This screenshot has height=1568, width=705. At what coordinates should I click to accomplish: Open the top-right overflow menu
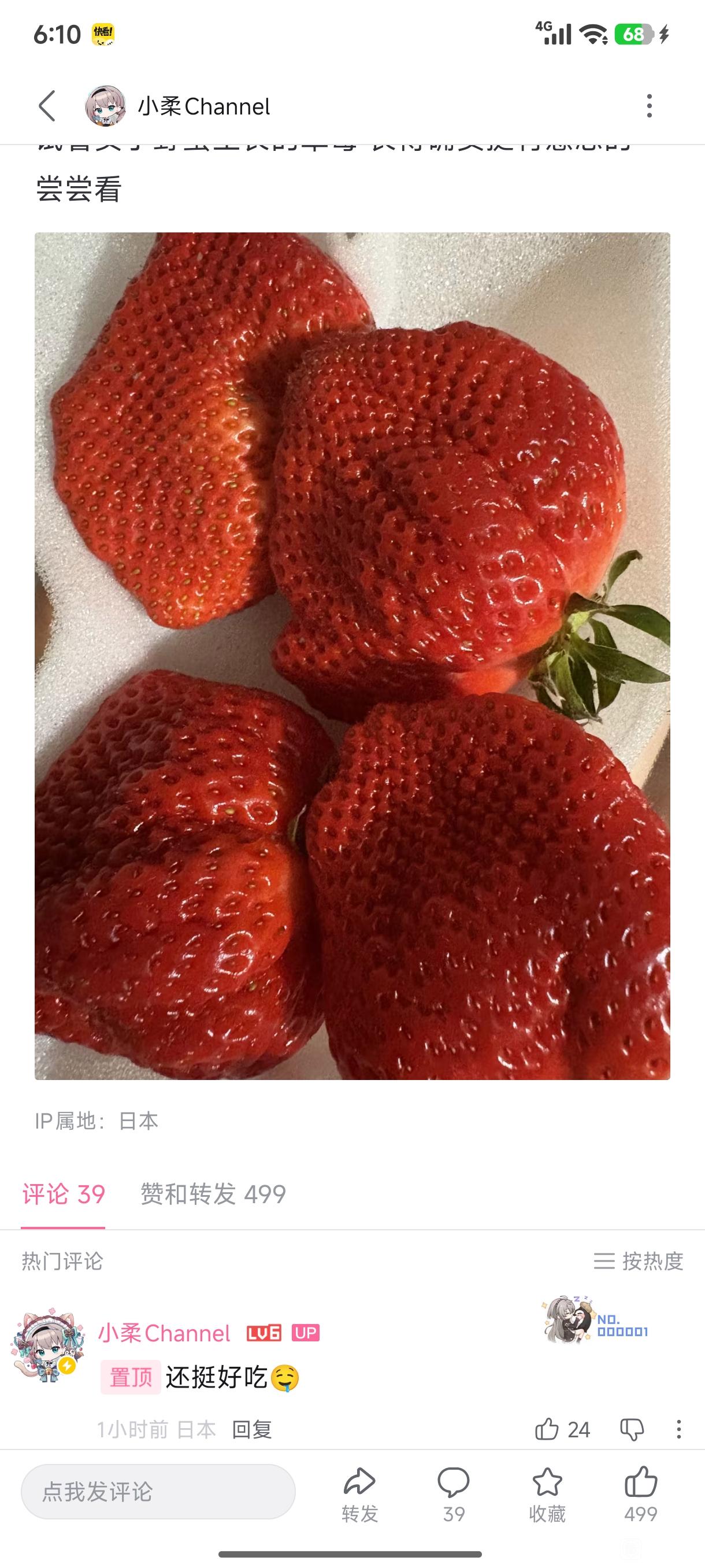[x=649, y=106]
